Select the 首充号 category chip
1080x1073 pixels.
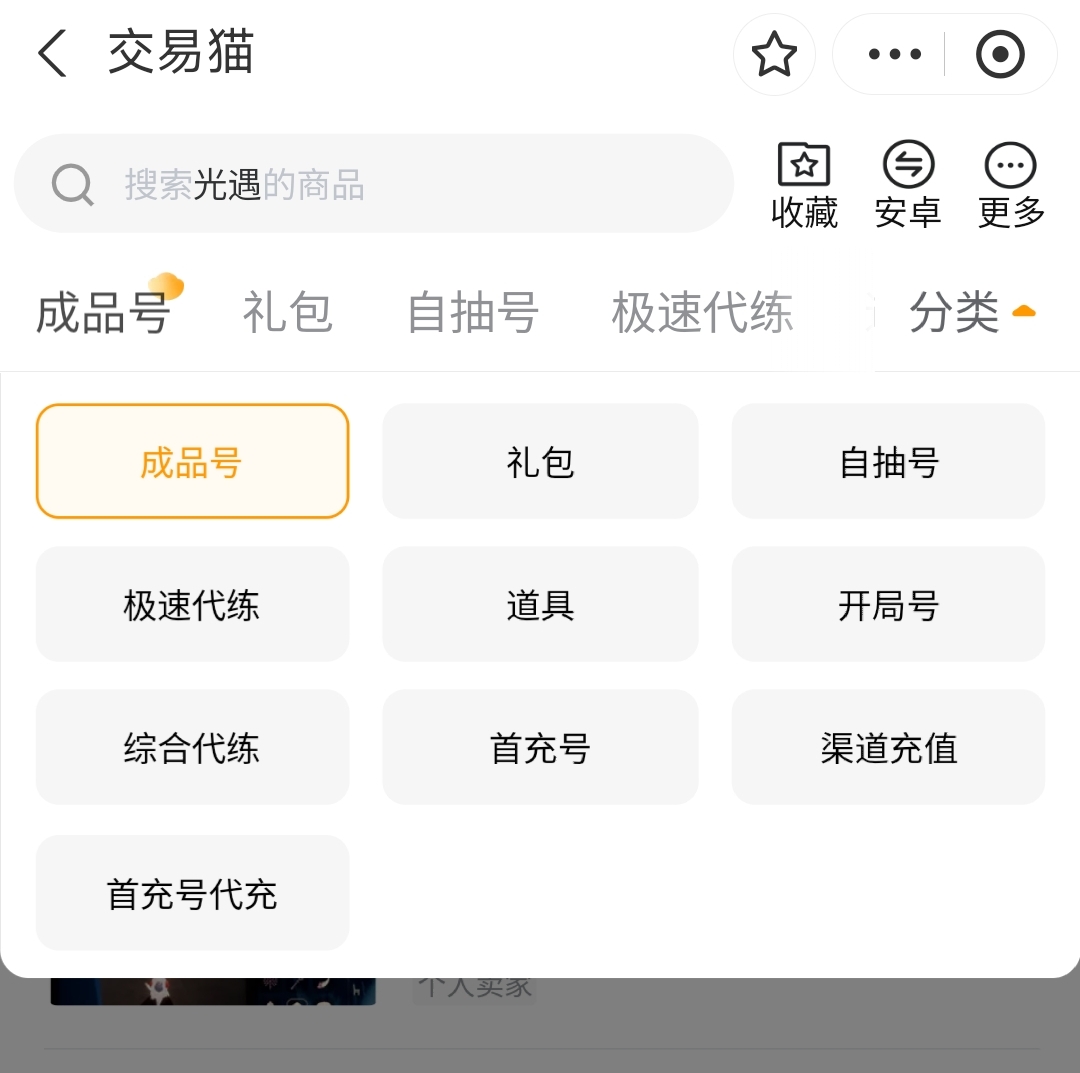point(540,748)
